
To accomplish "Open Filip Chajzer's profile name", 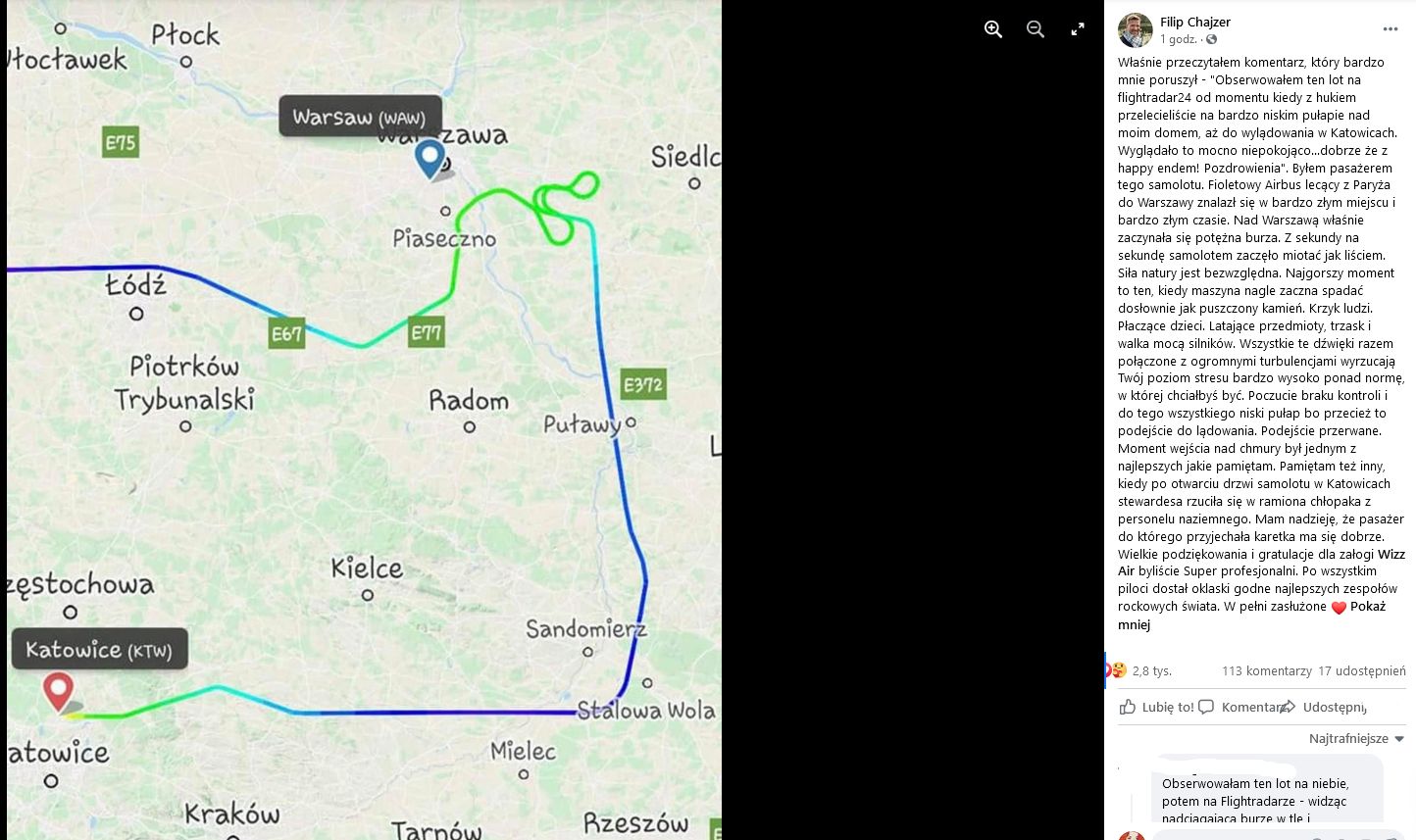I will coord(1194,22).
